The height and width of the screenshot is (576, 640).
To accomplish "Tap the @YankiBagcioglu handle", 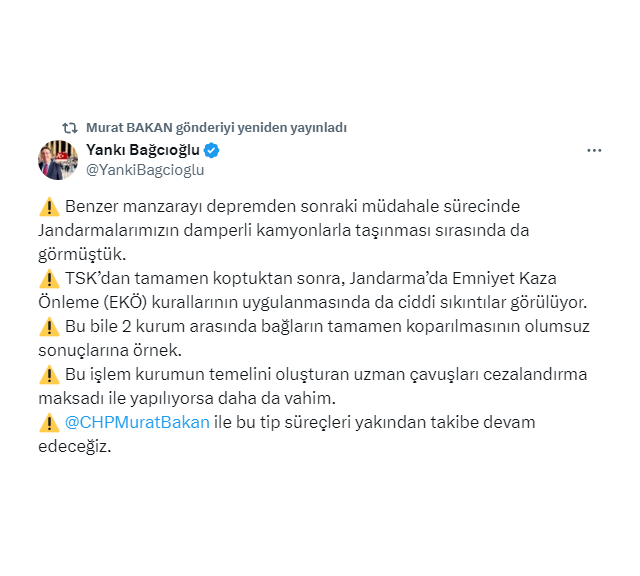I will coord(145,170).
